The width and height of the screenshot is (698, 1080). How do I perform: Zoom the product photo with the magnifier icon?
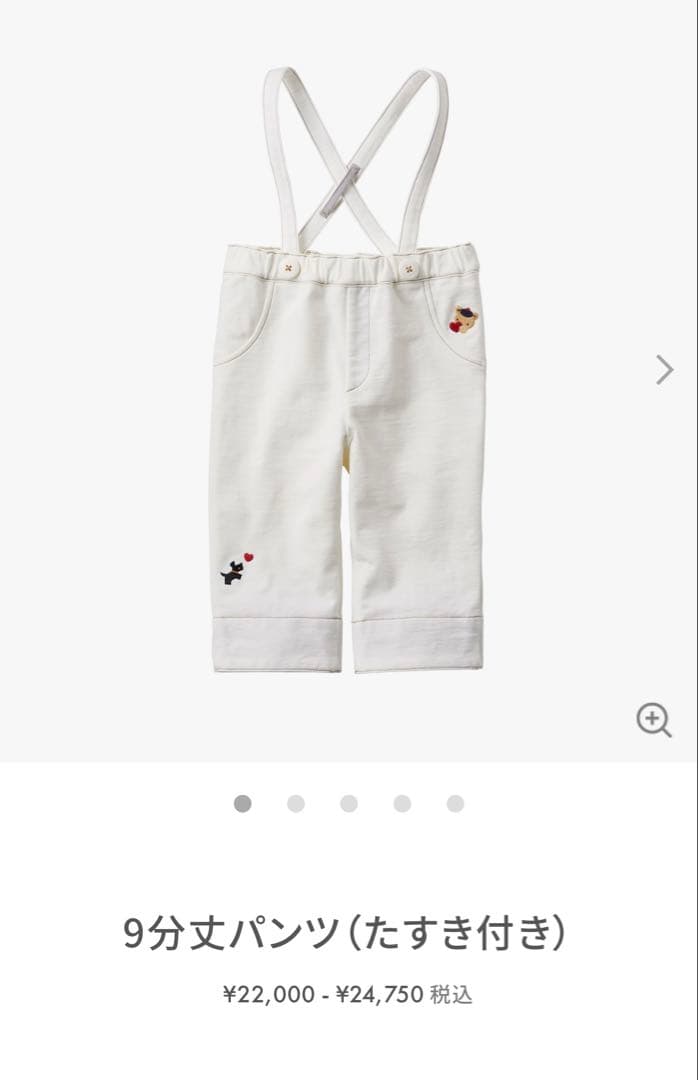tap(654, 720)
